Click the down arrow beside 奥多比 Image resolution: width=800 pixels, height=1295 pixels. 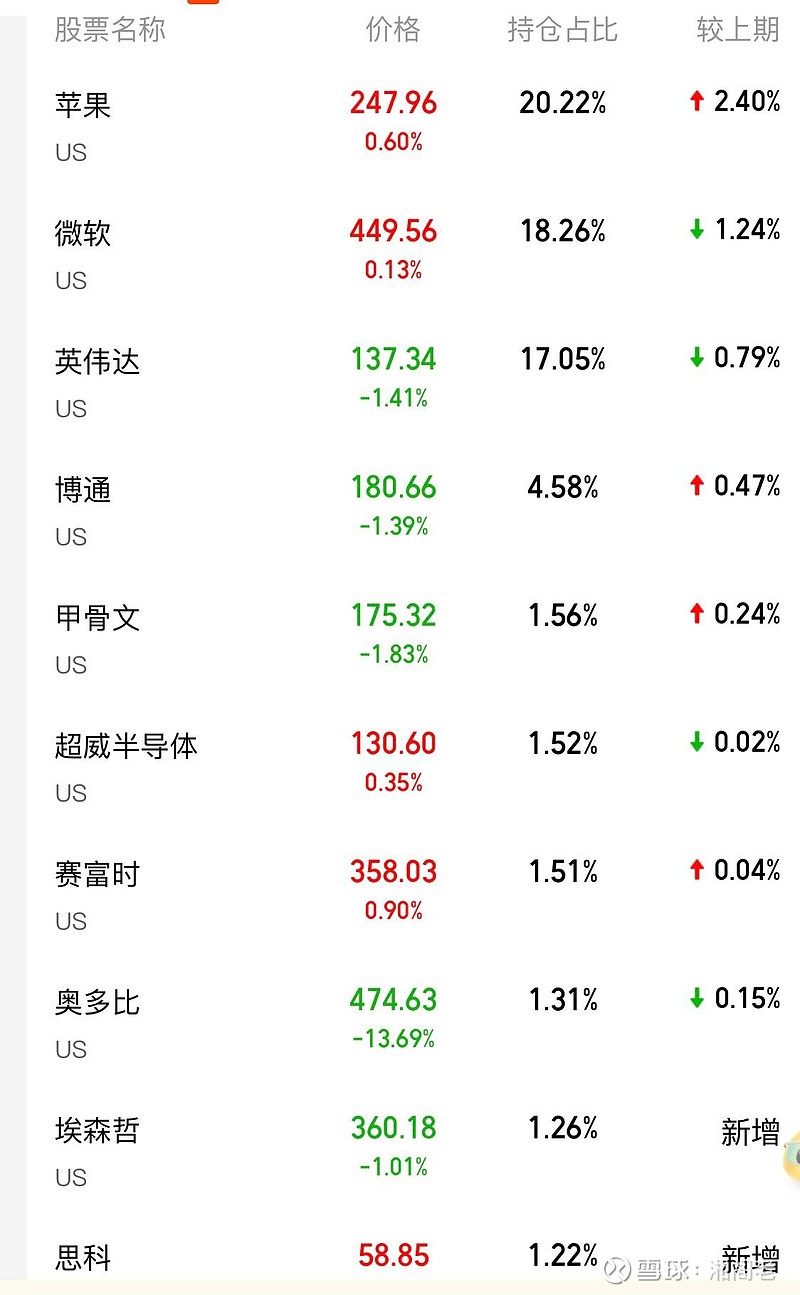click(696, 999)
